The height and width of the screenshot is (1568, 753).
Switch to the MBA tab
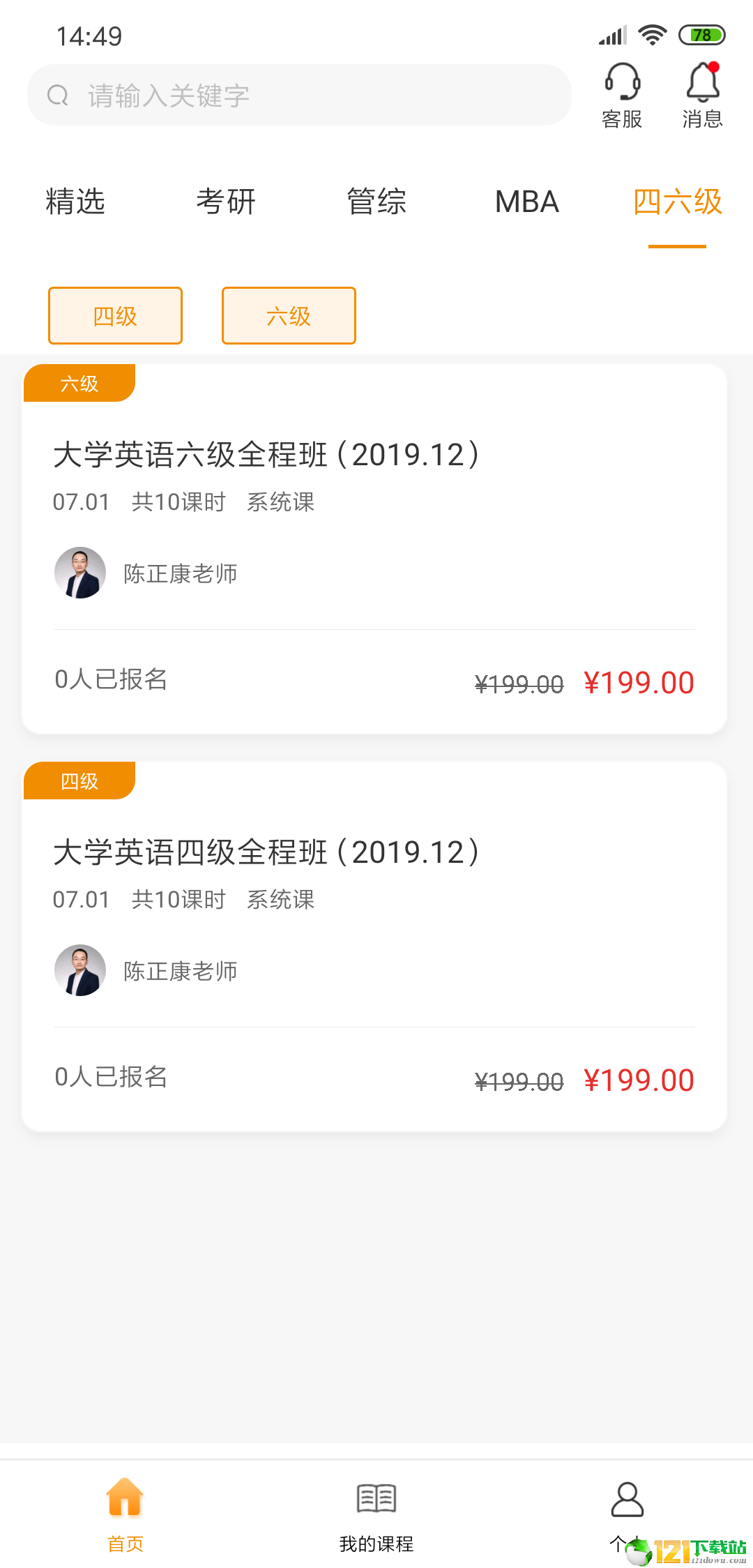[x=527, y=202]
